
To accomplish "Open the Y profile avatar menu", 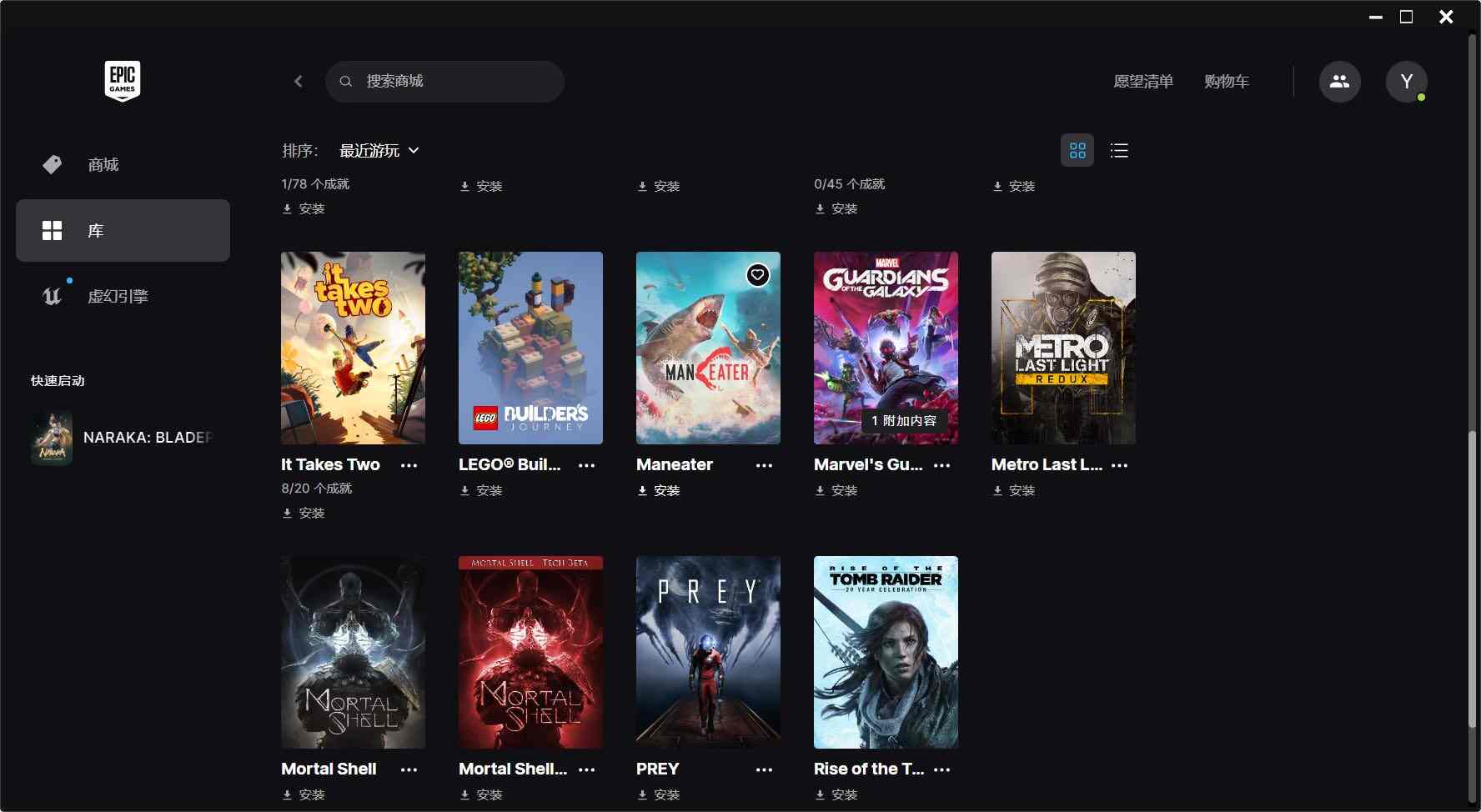I will tap(1407, 81).
